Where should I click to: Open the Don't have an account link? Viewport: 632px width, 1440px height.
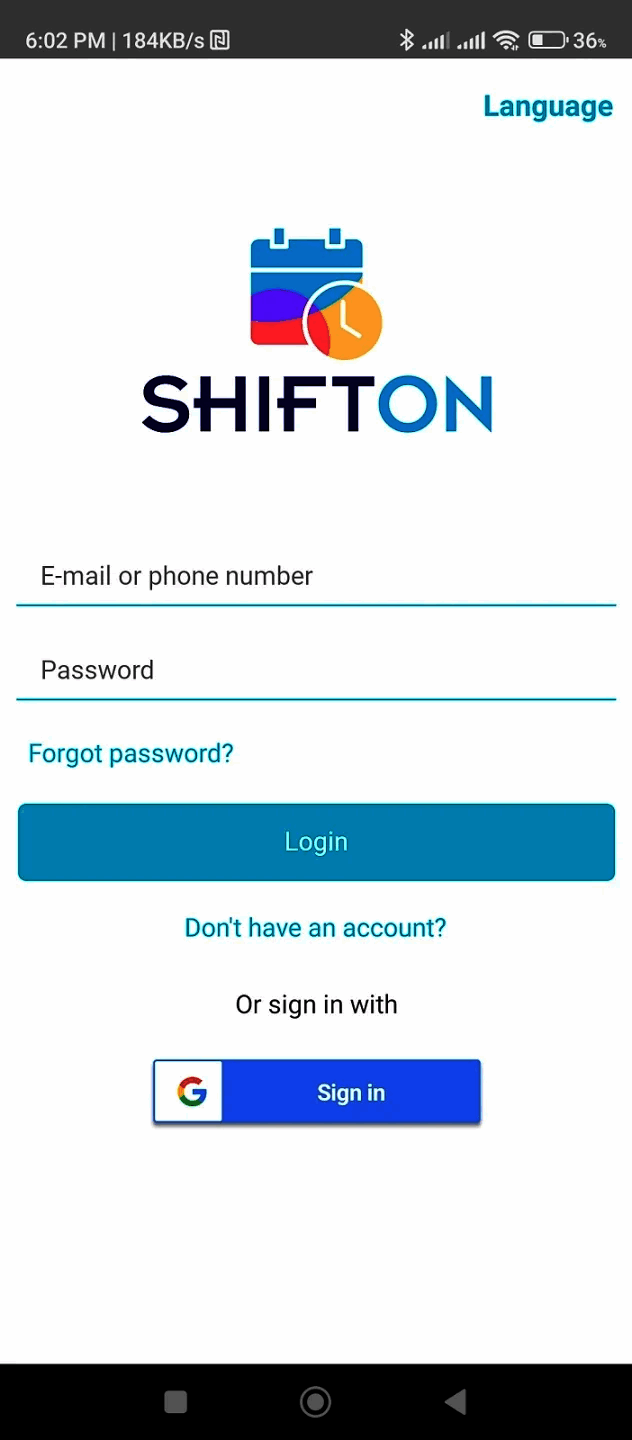[x=315, y=928]
